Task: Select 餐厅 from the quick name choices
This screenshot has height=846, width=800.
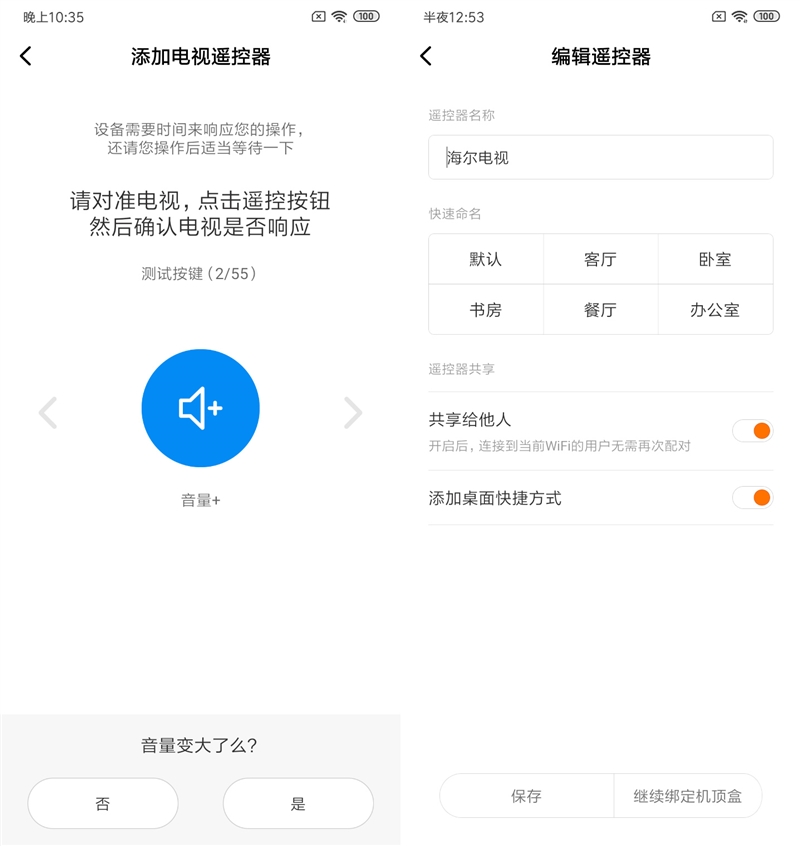Action: [600, 309]
